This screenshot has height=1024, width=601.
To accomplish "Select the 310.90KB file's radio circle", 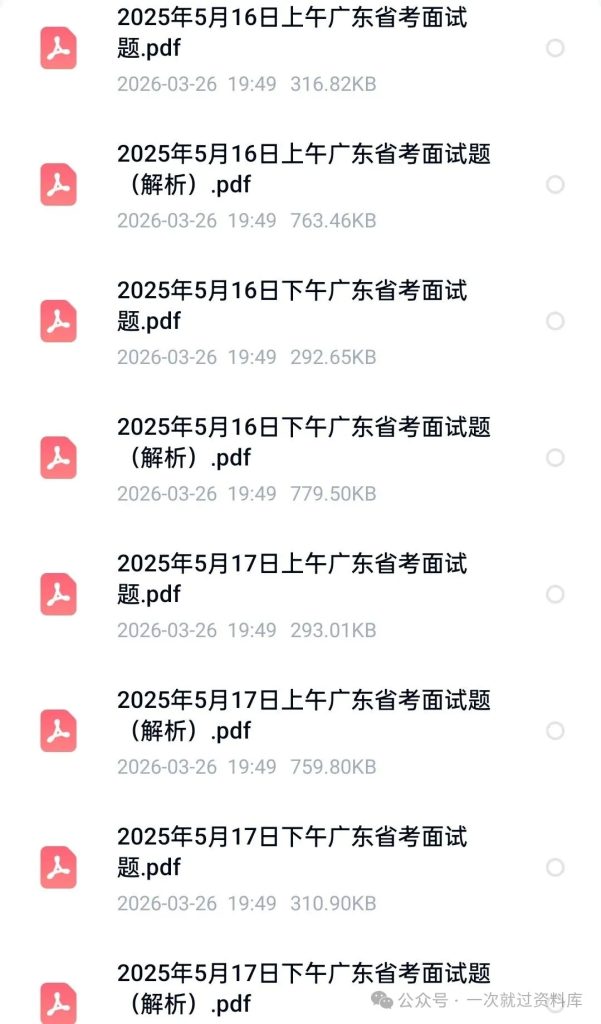I will click(555, 867).
